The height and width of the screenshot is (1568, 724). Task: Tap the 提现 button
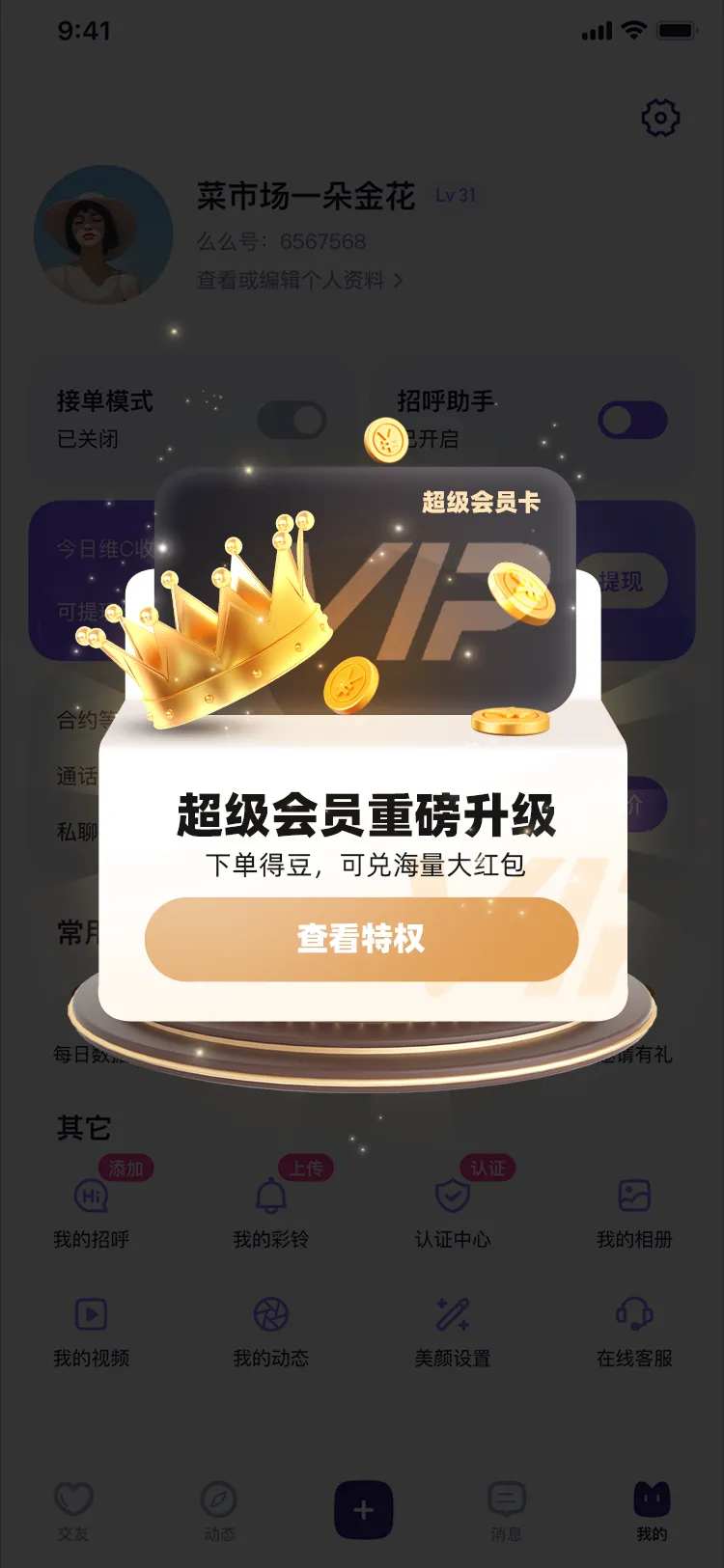click(622, 581)
